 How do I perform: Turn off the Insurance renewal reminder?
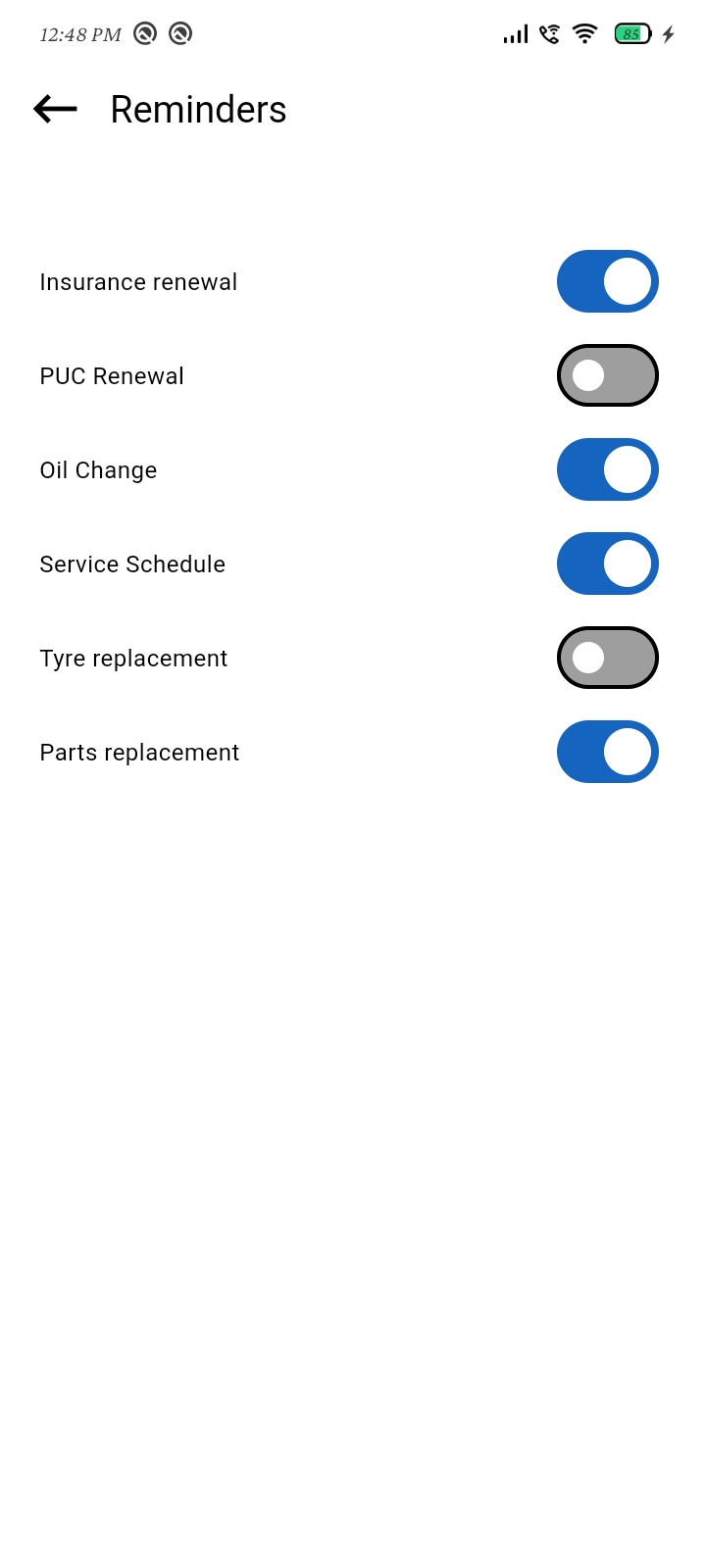(x=608, y=281)
